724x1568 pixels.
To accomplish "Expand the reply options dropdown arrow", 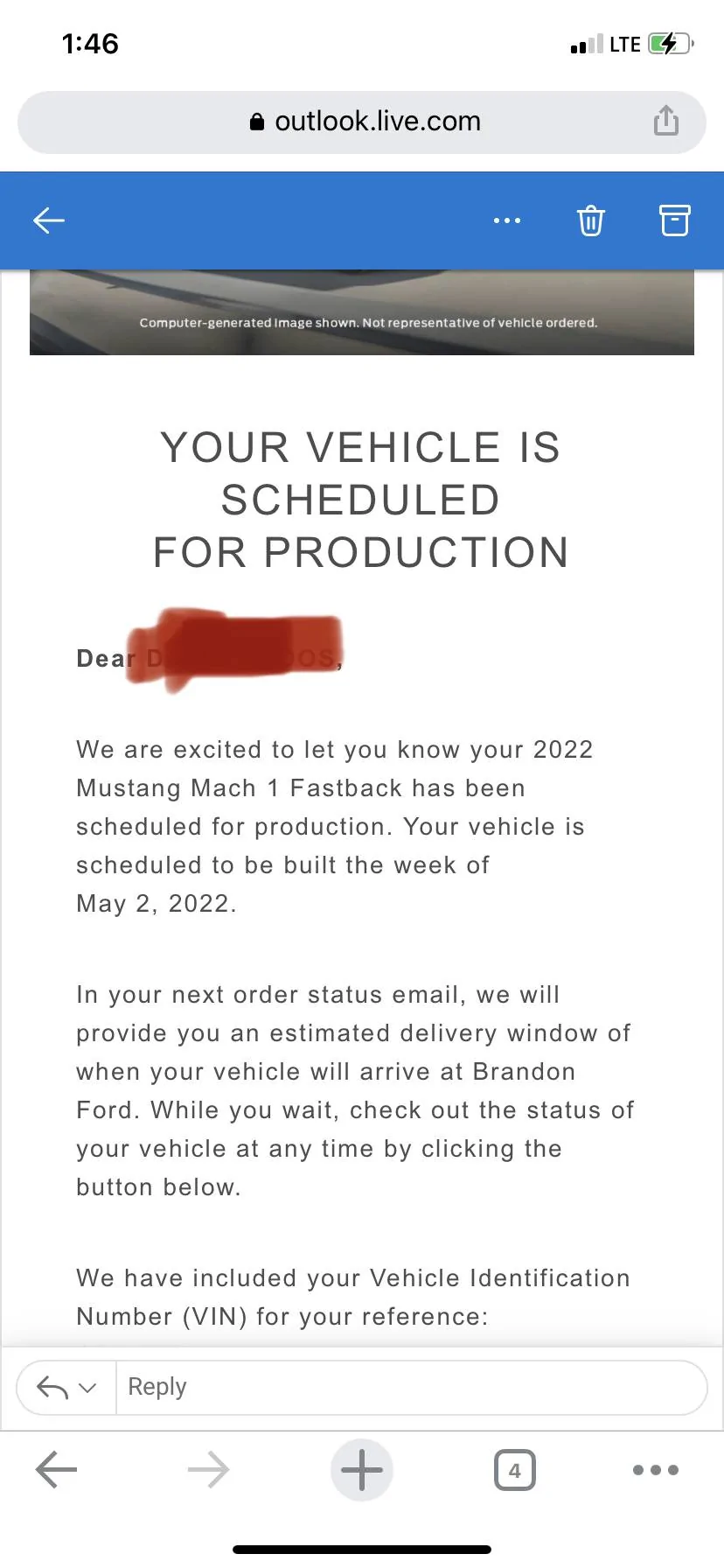I will 87,1387.
